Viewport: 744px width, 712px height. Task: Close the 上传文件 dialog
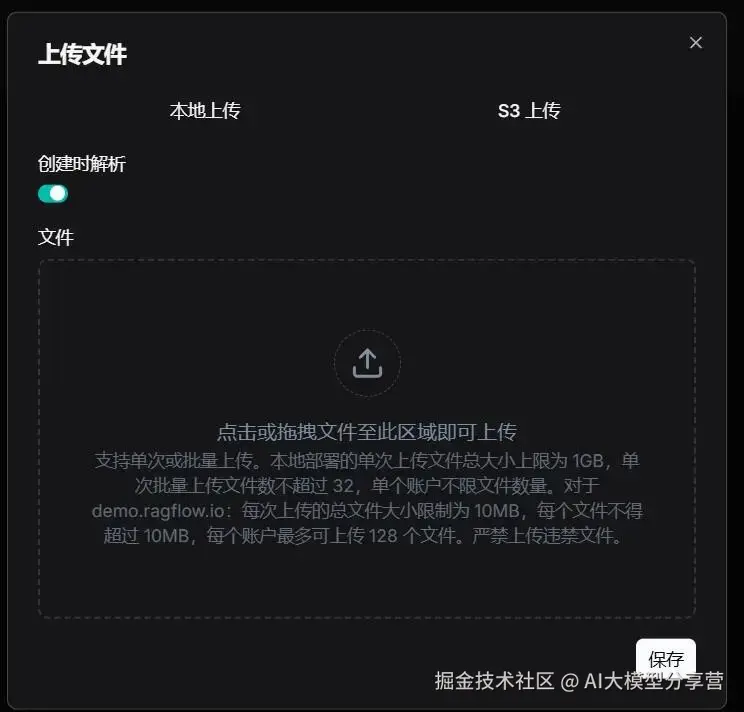(x=696, y=42)
